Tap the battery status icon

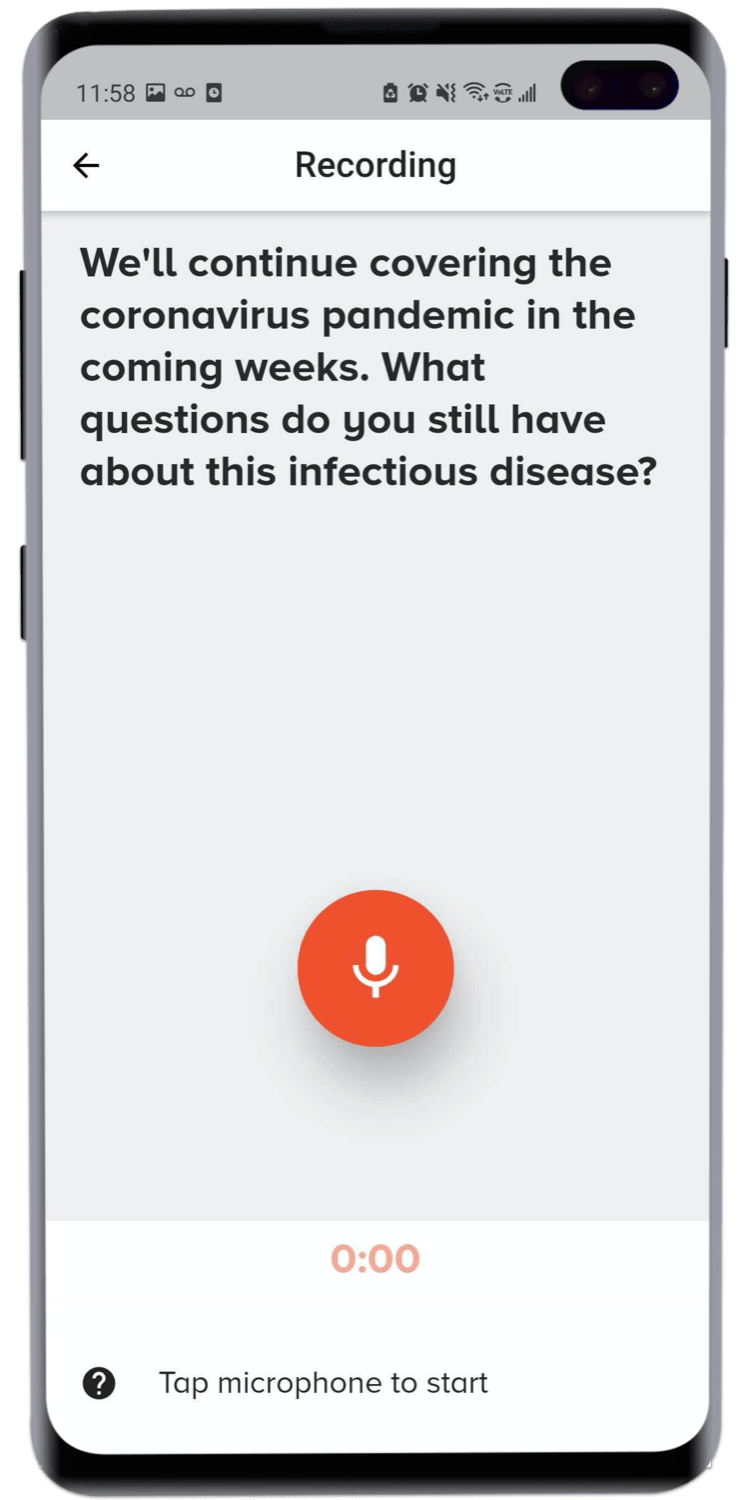pos(390,92)
